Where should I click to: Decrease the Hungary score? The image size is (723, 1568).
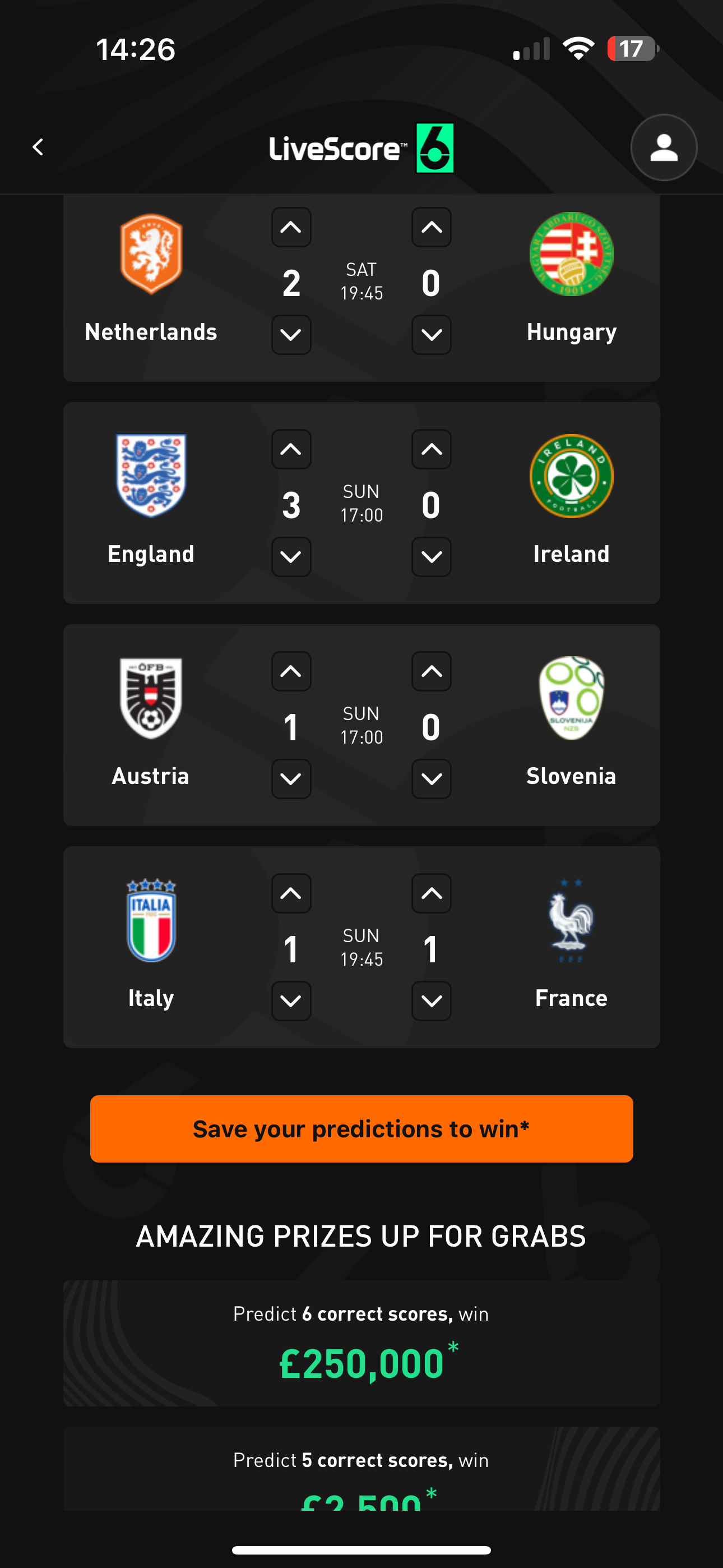coord(431,335)
